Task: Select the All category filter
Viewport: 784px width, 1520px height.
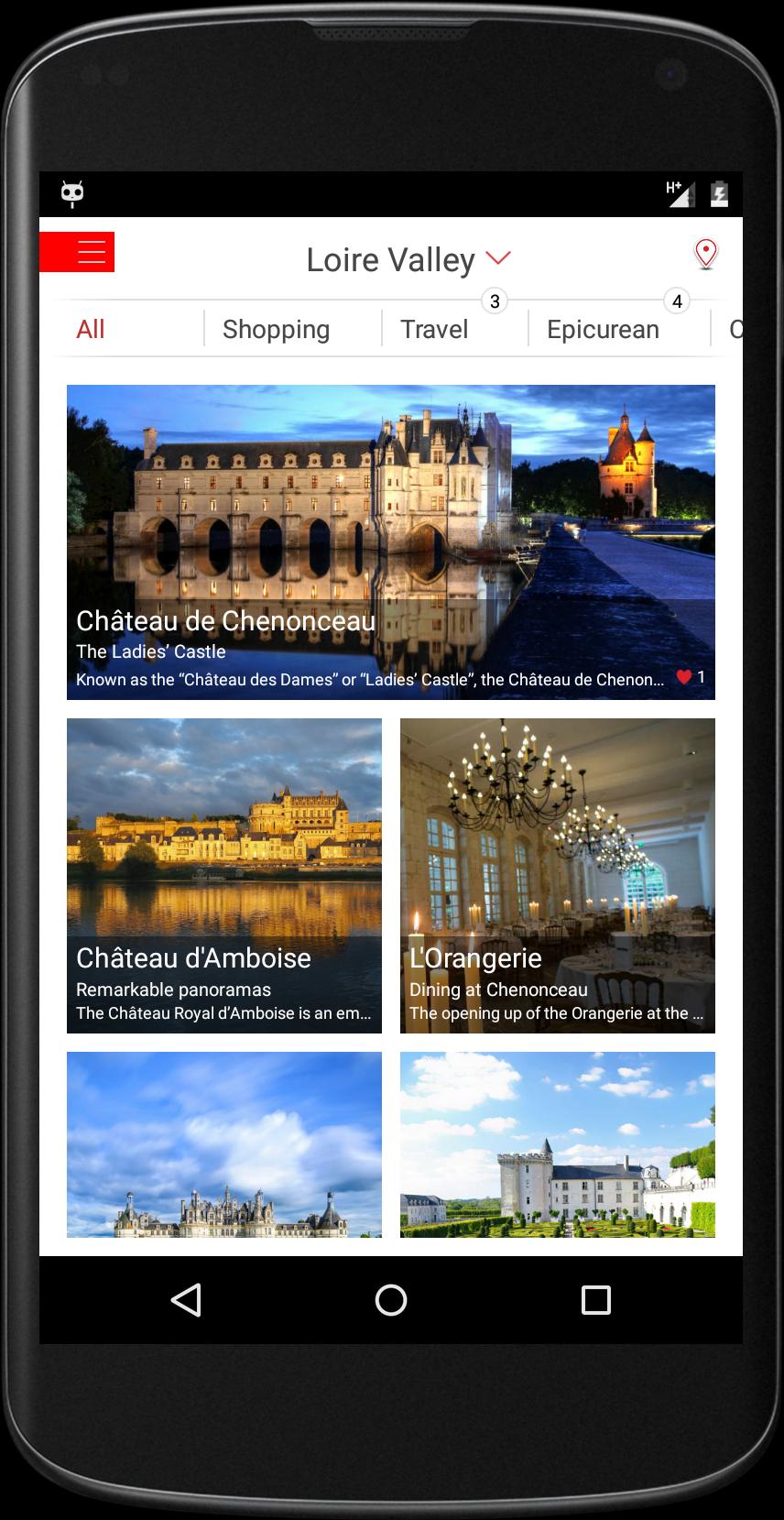Action: (x=89, y=328)
